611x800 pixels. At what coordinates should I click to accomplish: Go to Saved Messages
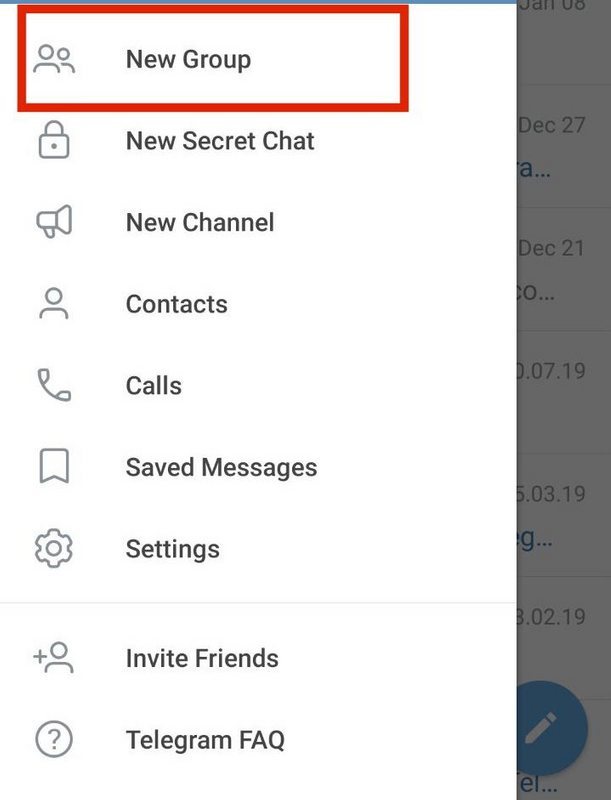(x=220, y=467)
